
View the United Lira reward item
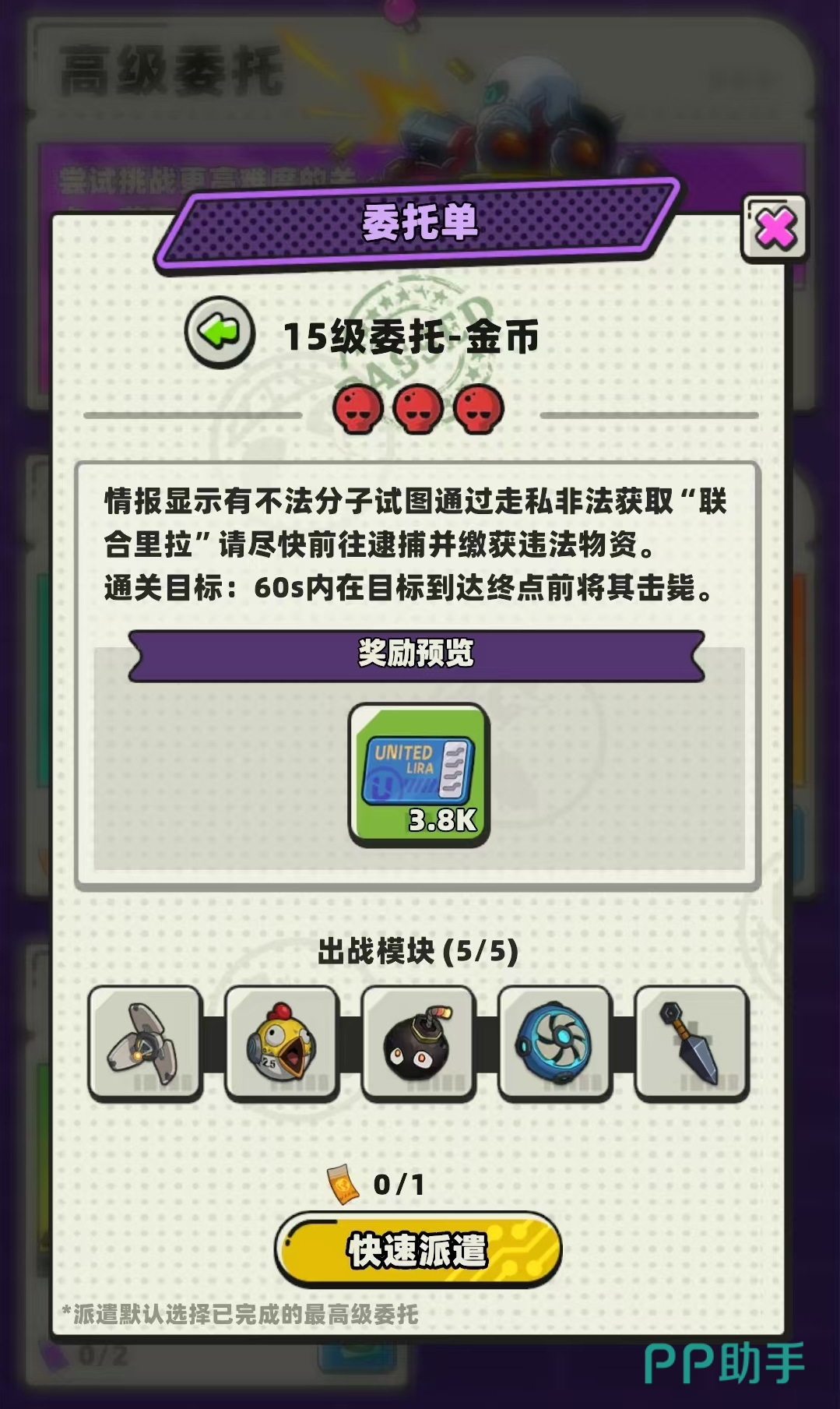(419, 774)
